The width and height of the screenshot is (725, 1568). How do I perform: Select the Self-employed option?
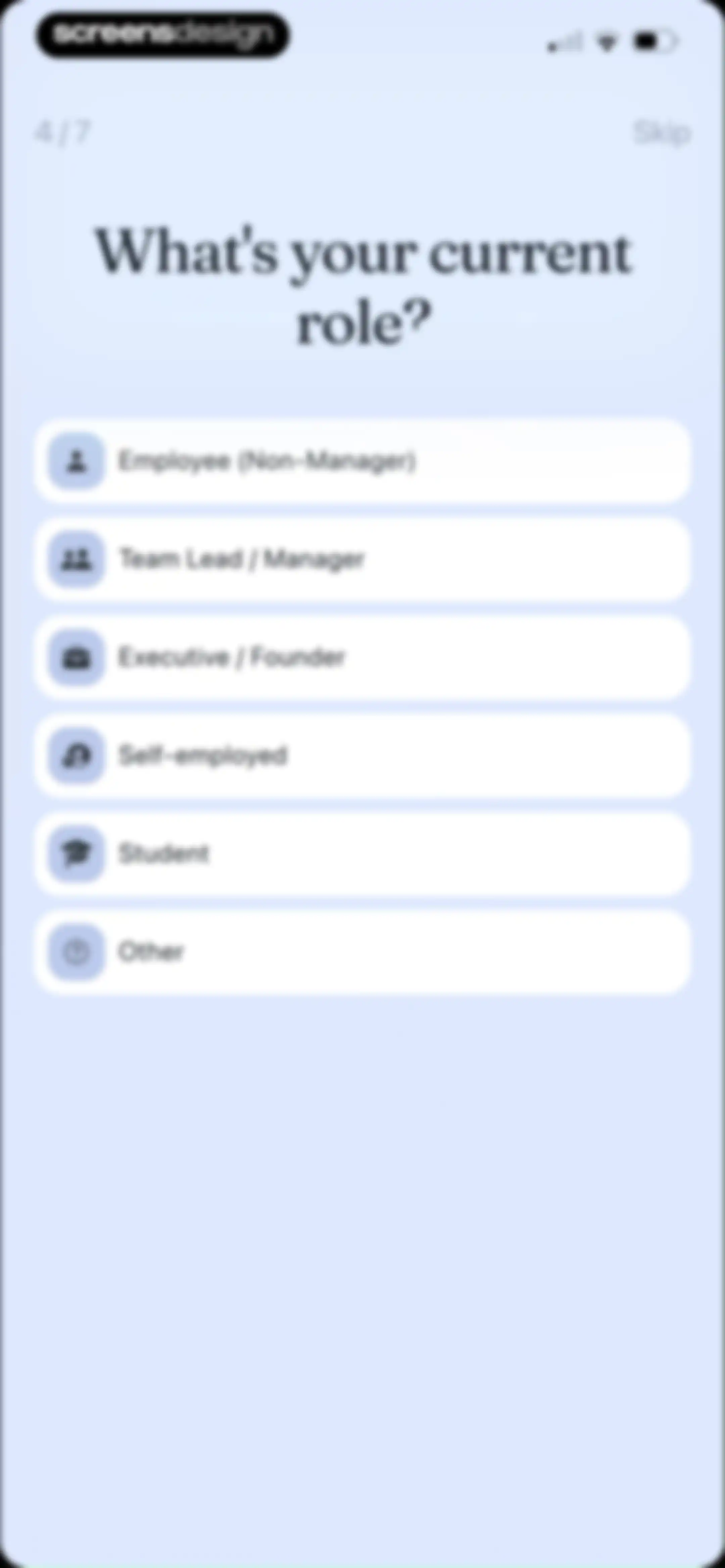363,755
